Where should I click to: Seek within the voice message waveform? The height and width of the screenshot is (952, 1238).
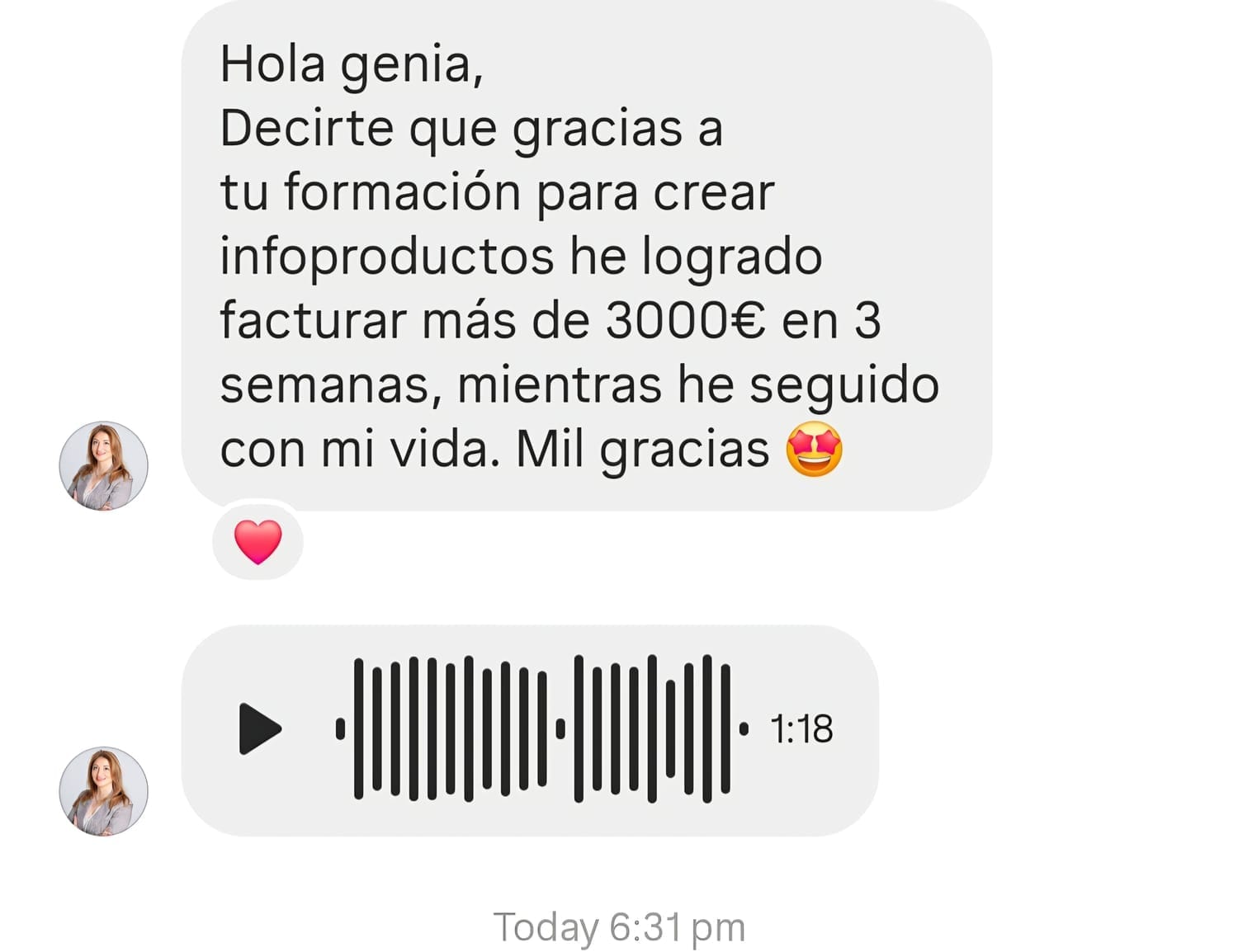[x=541, y=729]
